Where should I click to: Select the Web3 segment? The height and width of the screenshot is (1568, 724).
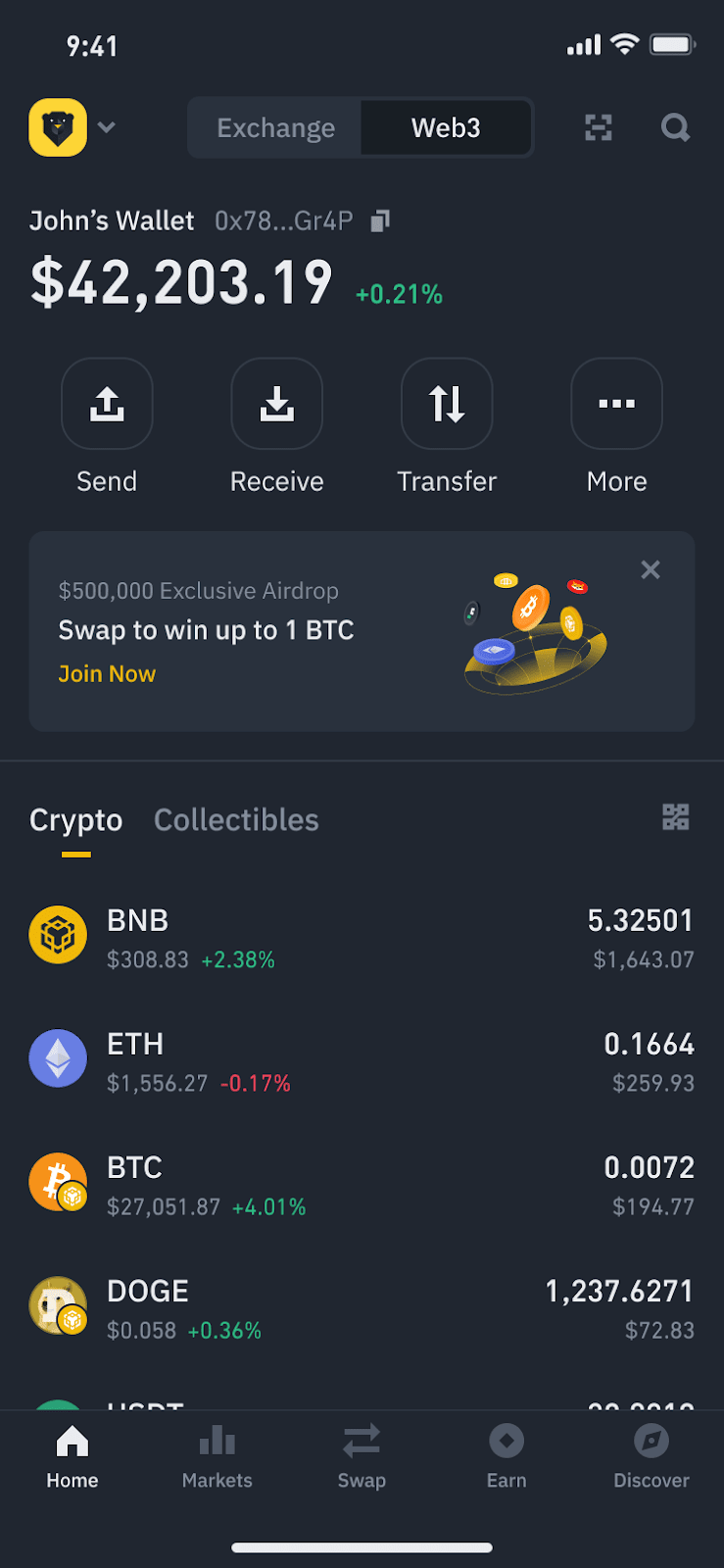point(446,127)
